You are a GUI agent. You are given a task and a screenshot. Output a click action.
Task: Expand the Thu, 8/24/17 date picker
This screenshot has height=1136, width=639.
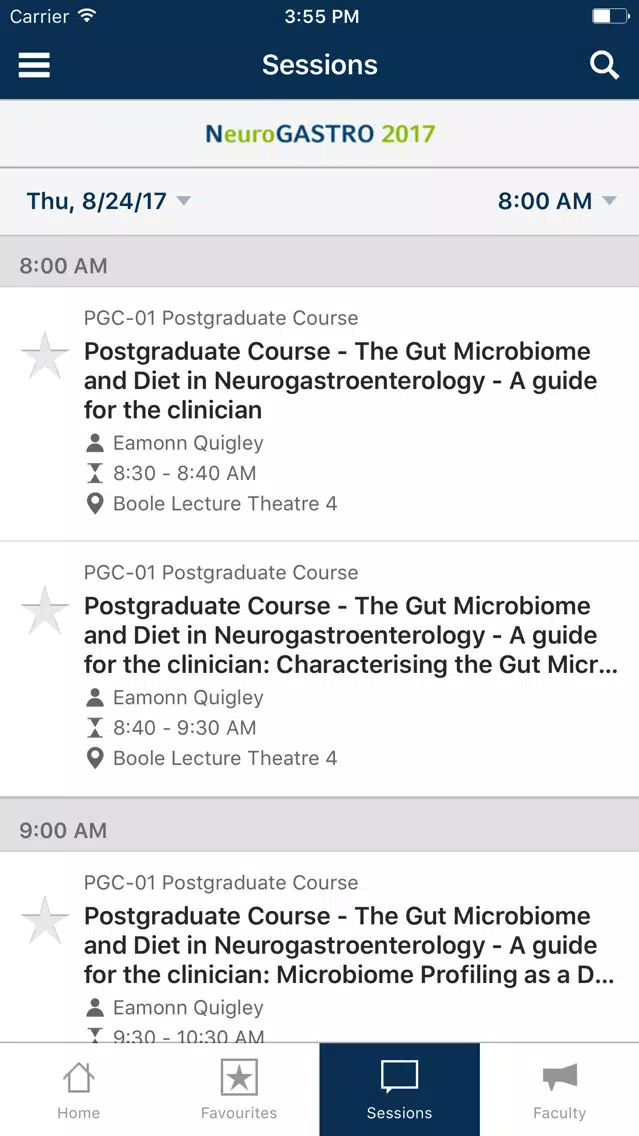(x=109, y=201)
